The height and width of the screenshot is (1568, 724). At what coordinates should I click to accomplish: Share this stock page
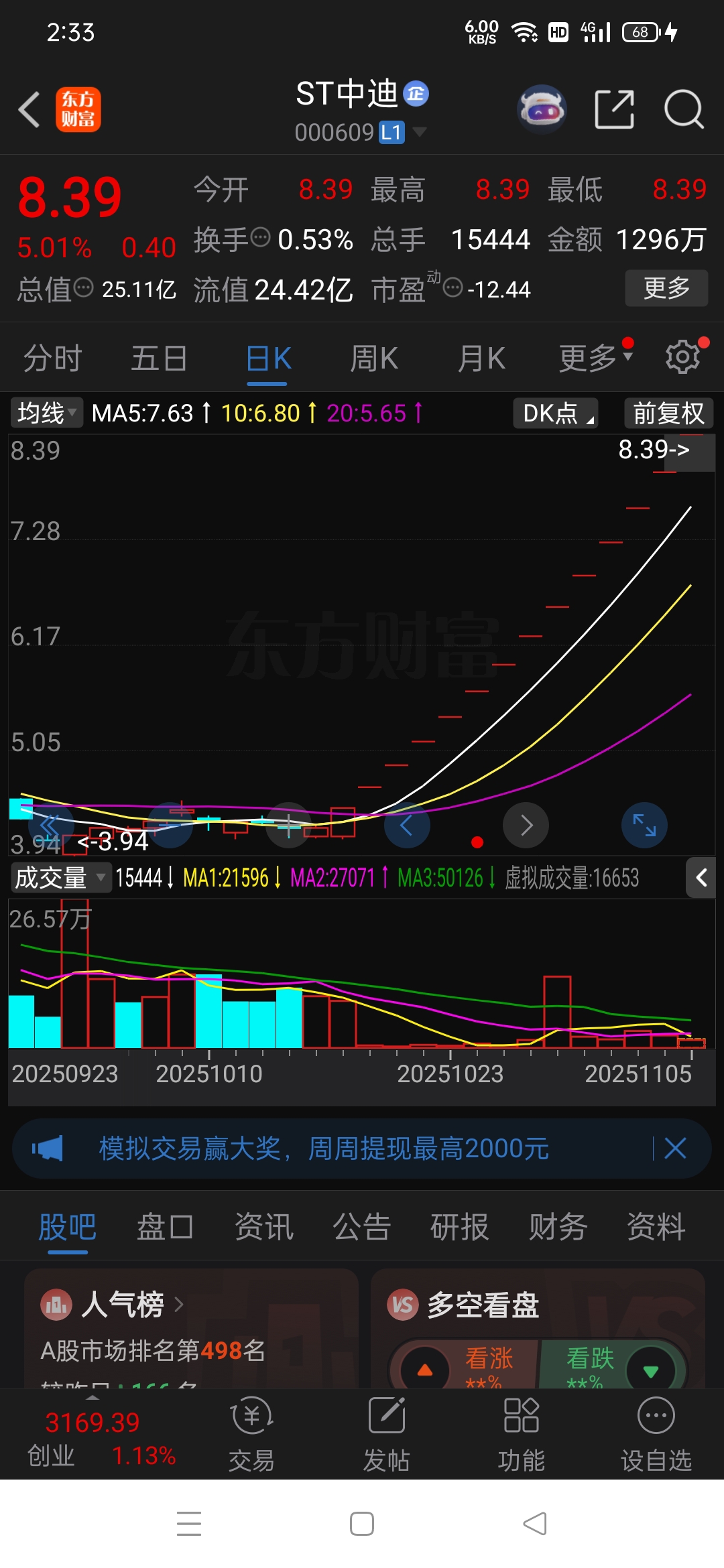coord(614,109)
